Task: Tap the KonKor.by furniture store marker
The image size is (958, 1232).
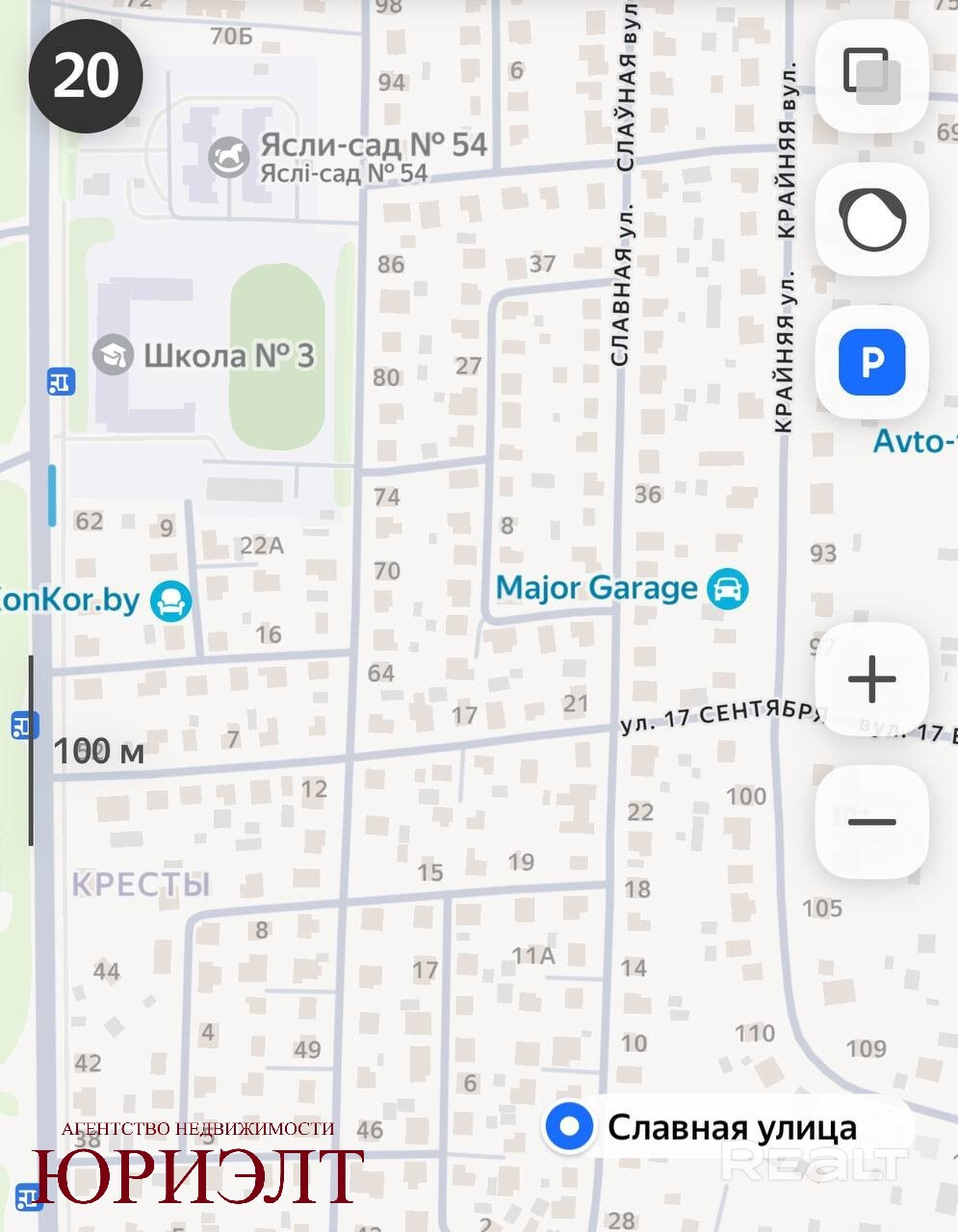Action: (171, 602)
